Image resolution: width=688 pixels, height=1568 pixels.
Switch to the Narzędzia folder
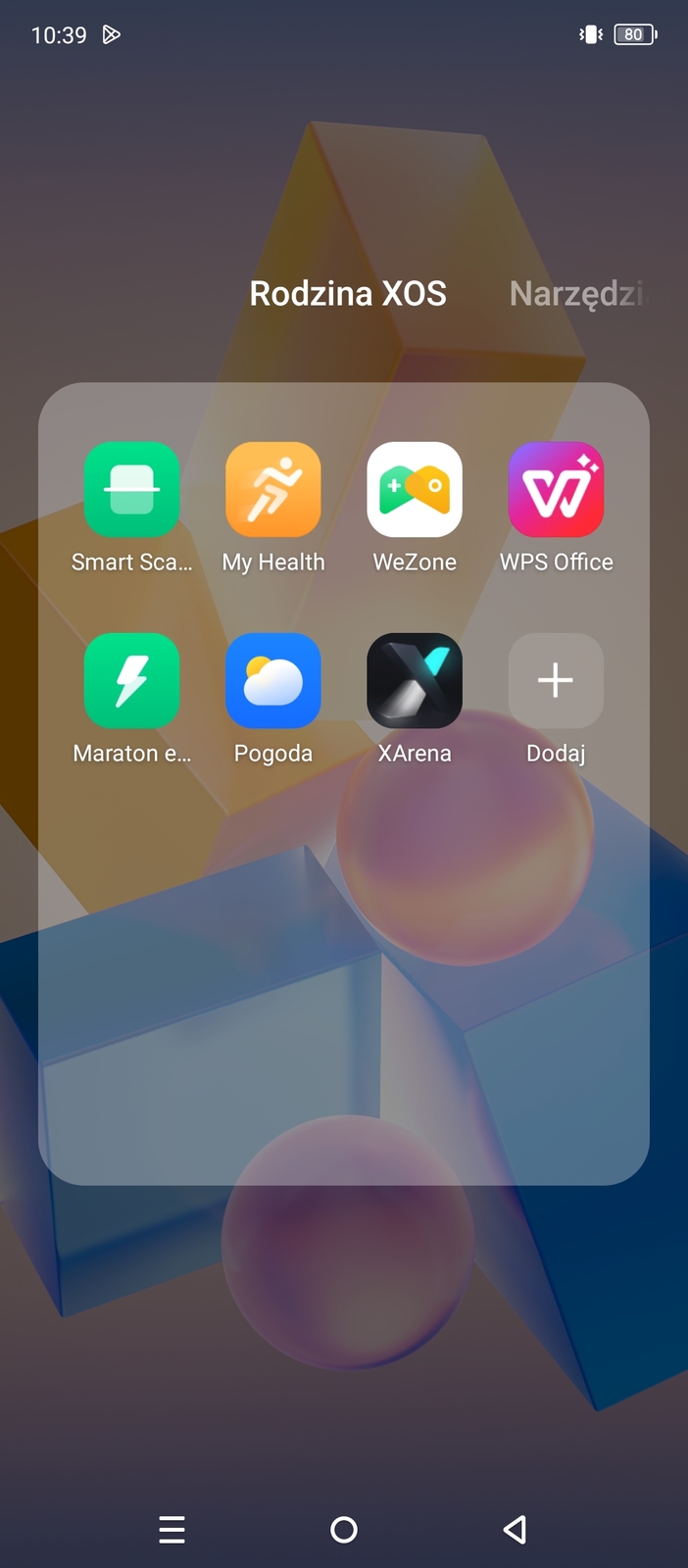click(576, 293)
